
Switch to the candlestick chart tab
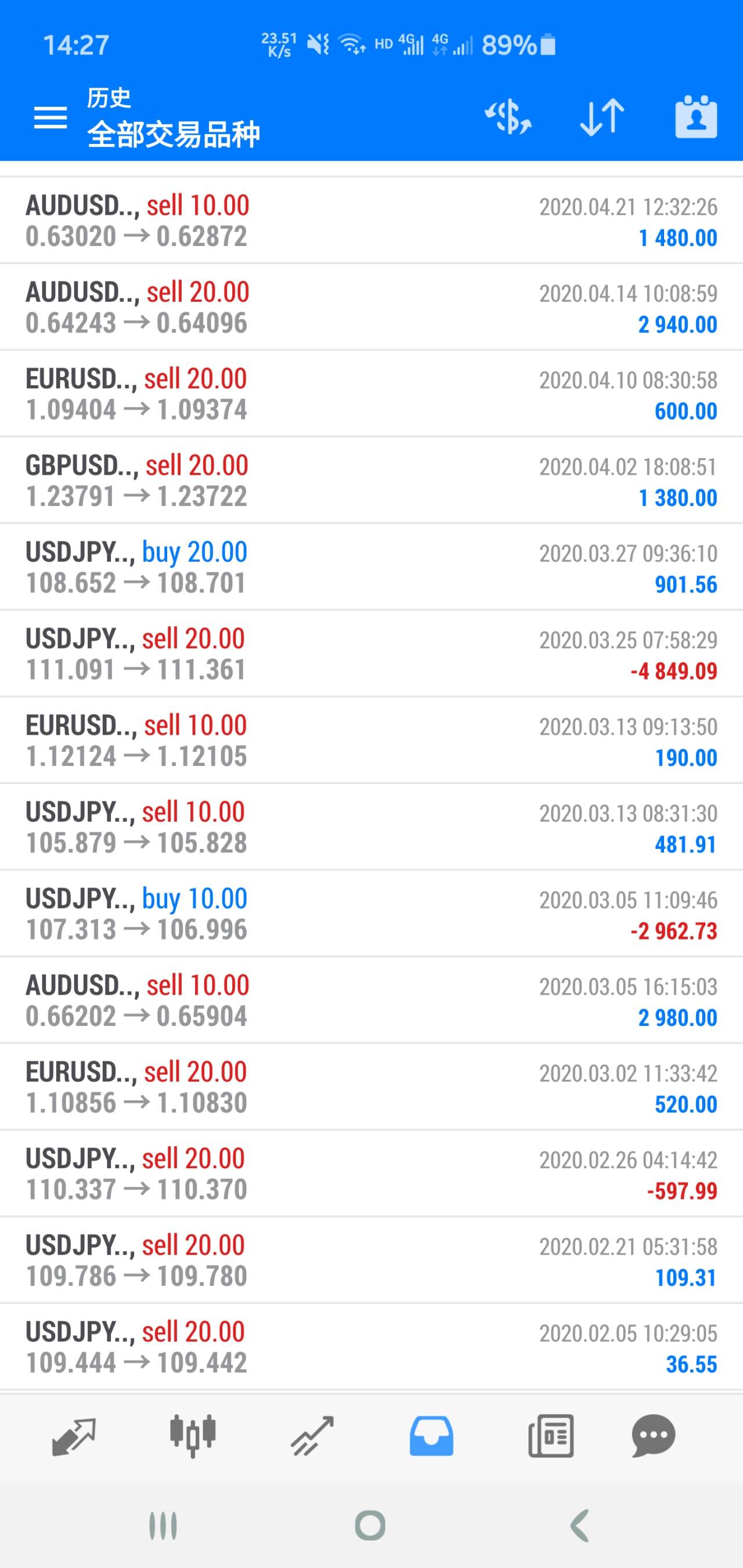(x=193, y=1436)
